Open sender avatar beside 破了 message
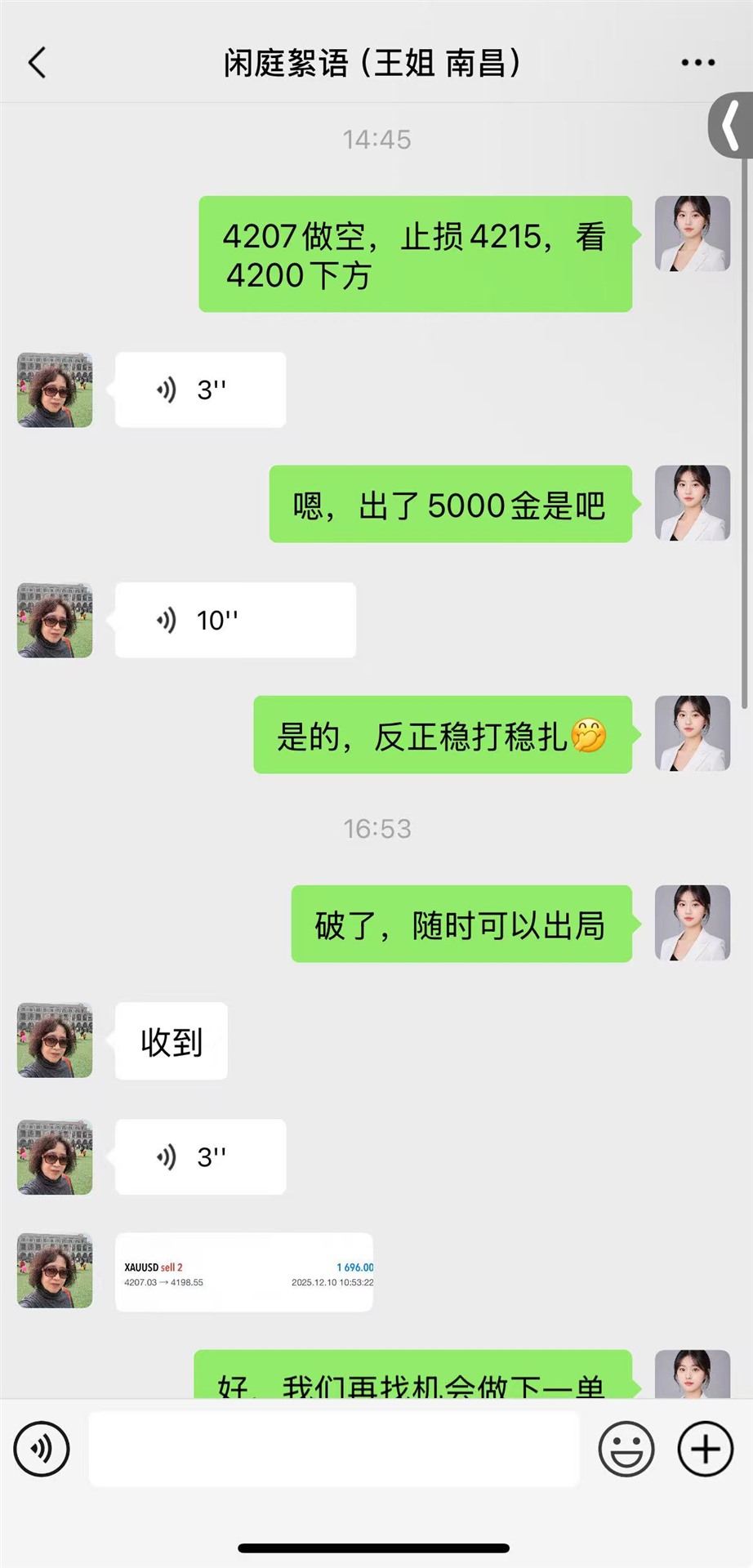753x1568 pixels. coord(692,923)
